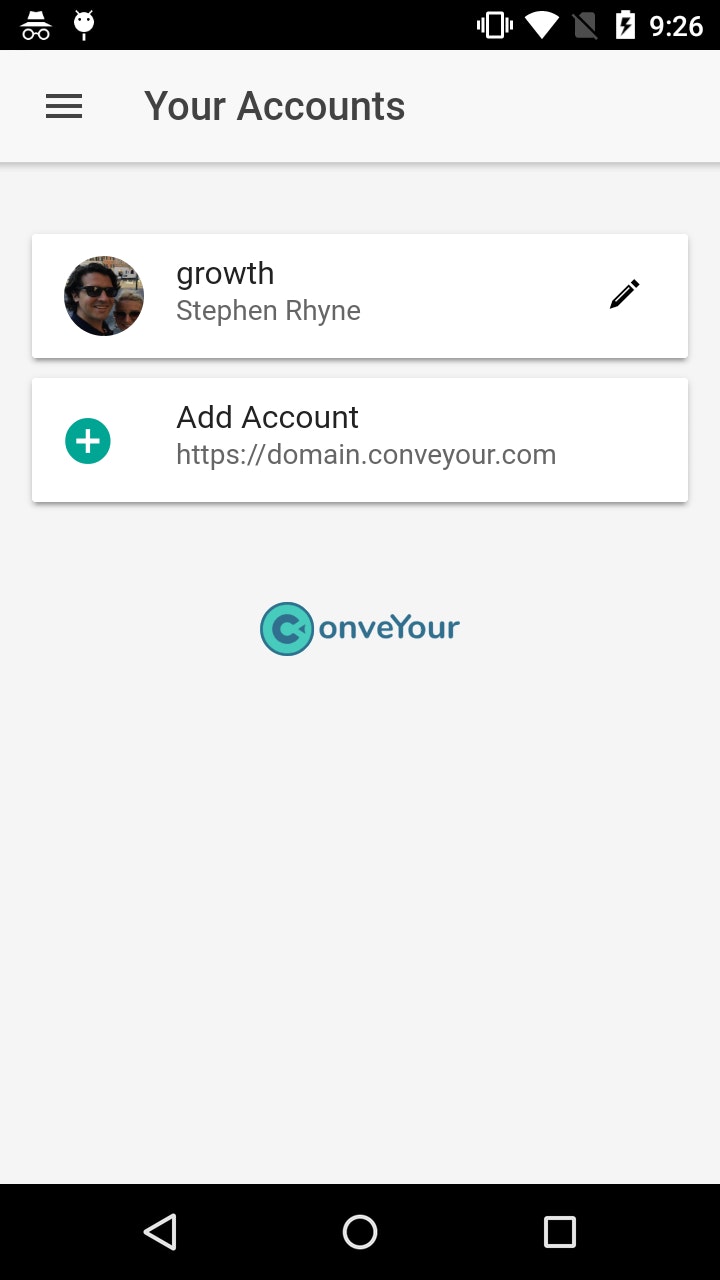Open the hamburger drawer menu
The image size is (720, 1280).
pyautogui.click(x=64, y=106)
